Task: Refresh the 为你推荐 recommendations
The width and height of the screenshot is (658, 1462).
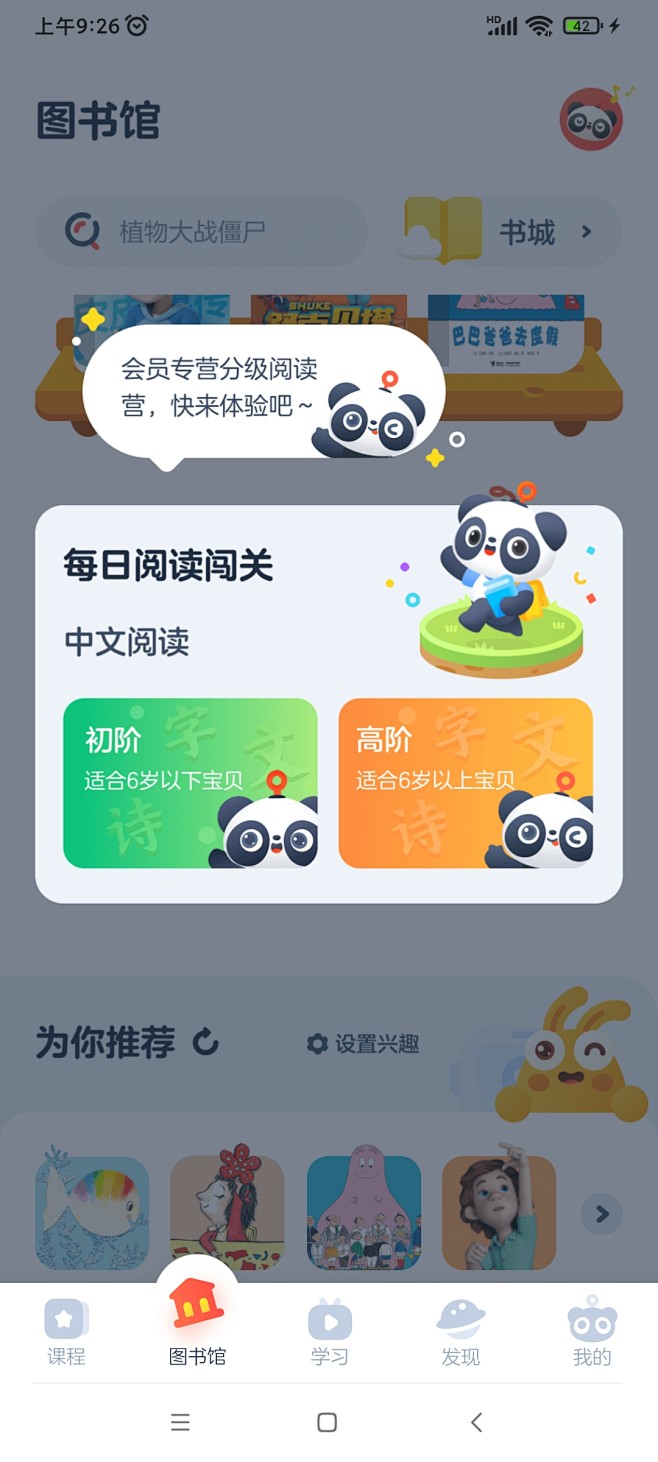Action: pos(206,1042)
